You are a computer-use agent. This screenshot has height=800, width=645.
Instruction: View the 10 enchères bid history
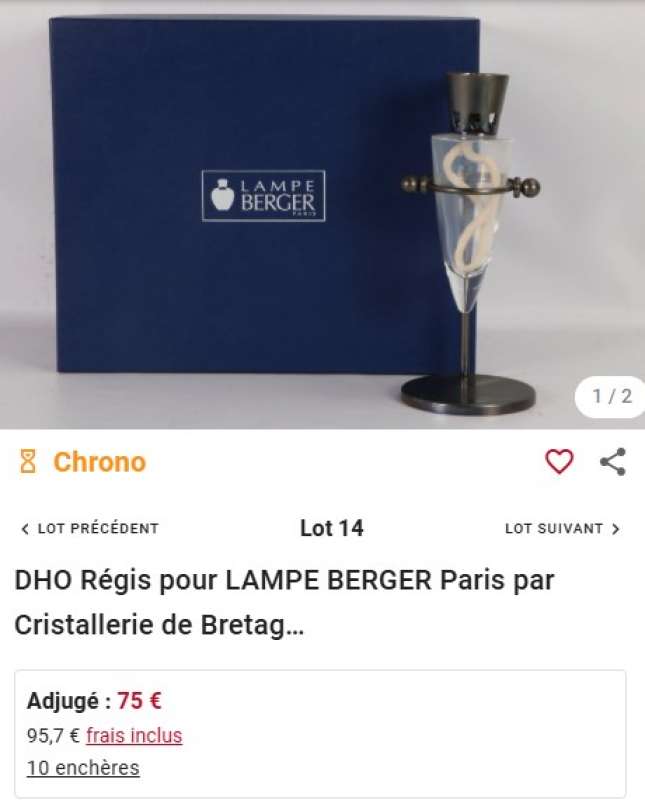click(83, 768)
